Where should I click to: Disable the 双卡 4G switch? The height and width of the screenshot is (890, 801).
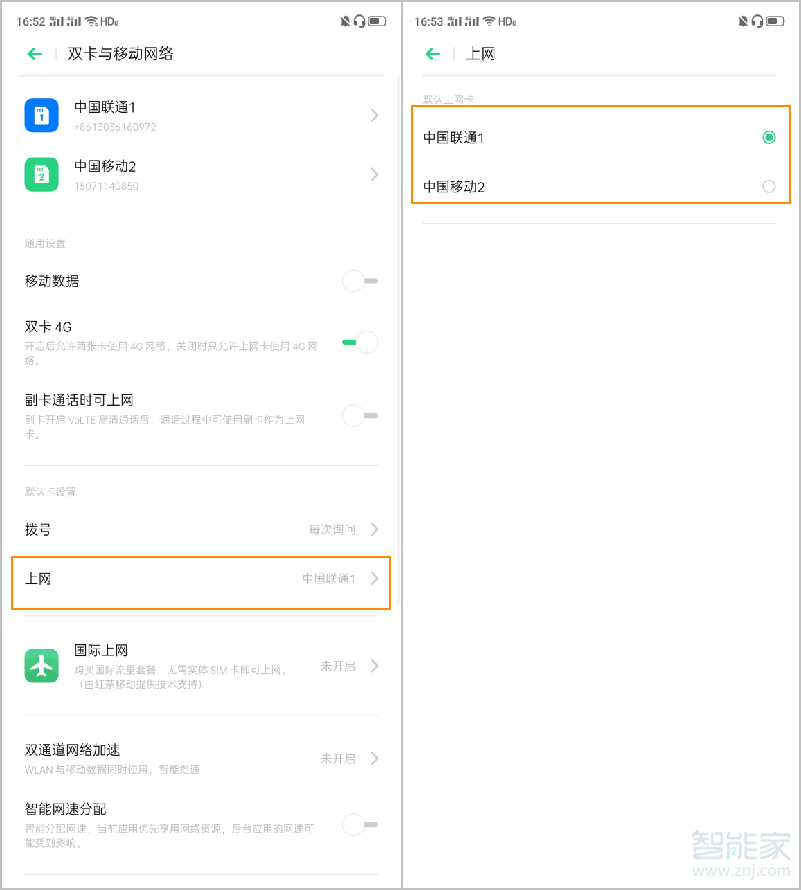pos(359,342)
